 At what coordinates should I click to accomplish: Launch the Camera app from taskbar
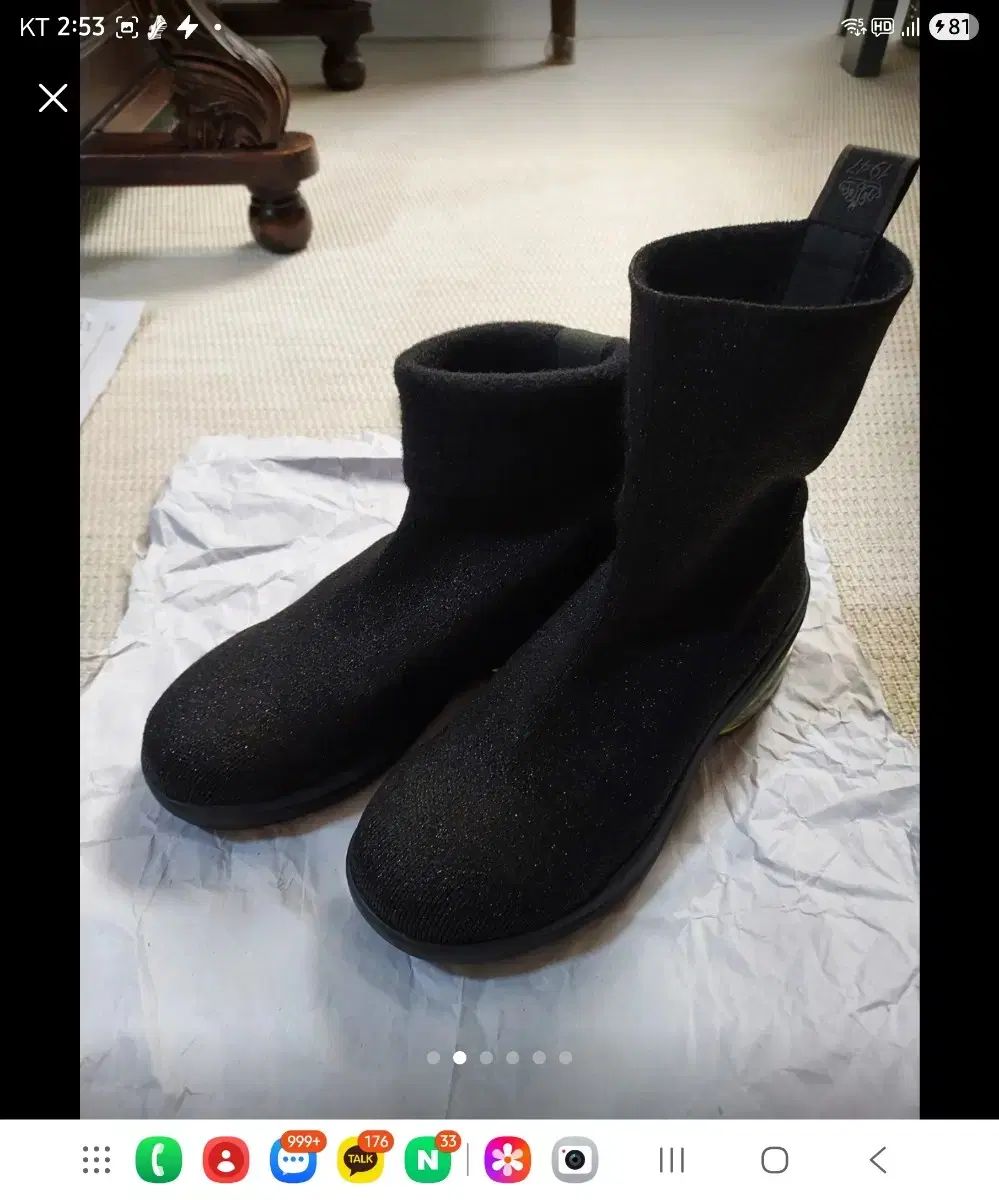pos(574,1160)
